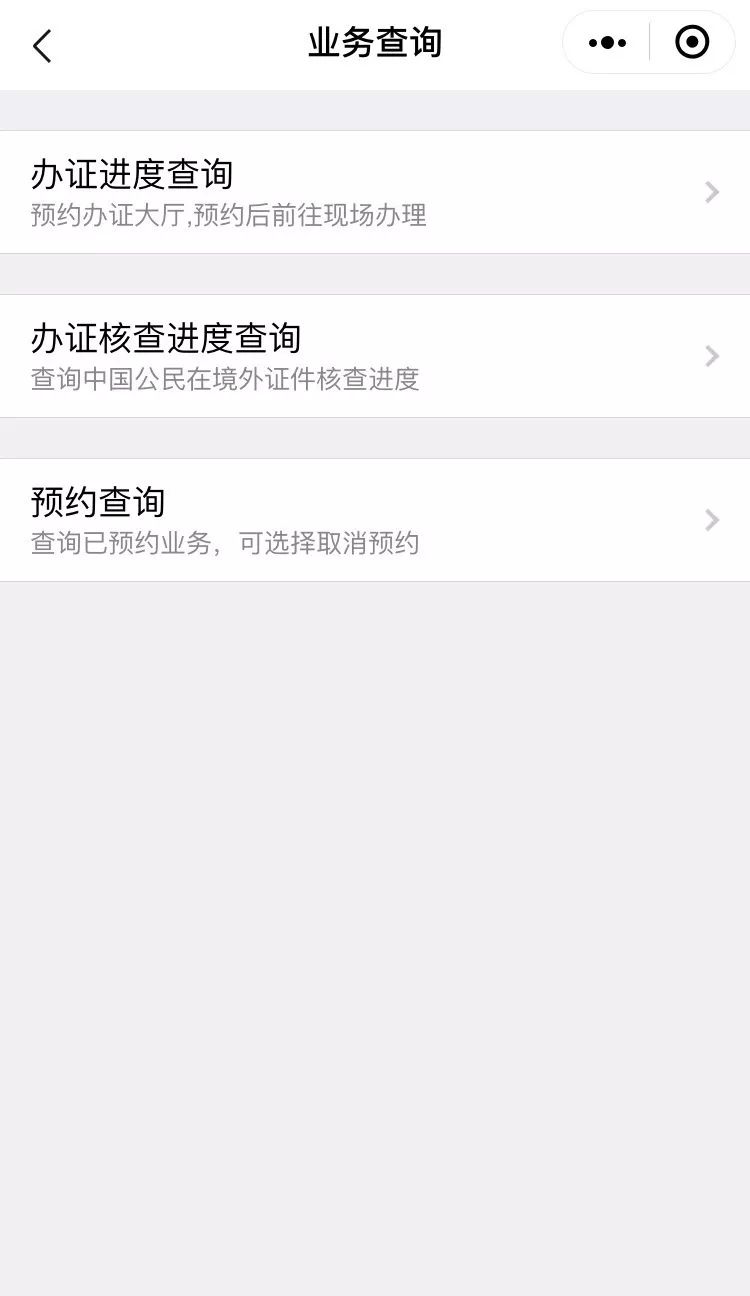Open 办证核查进度查询 via its arrow
Image resolution: width=750 pixels, height=1296 pixels.
pos(711,356)
